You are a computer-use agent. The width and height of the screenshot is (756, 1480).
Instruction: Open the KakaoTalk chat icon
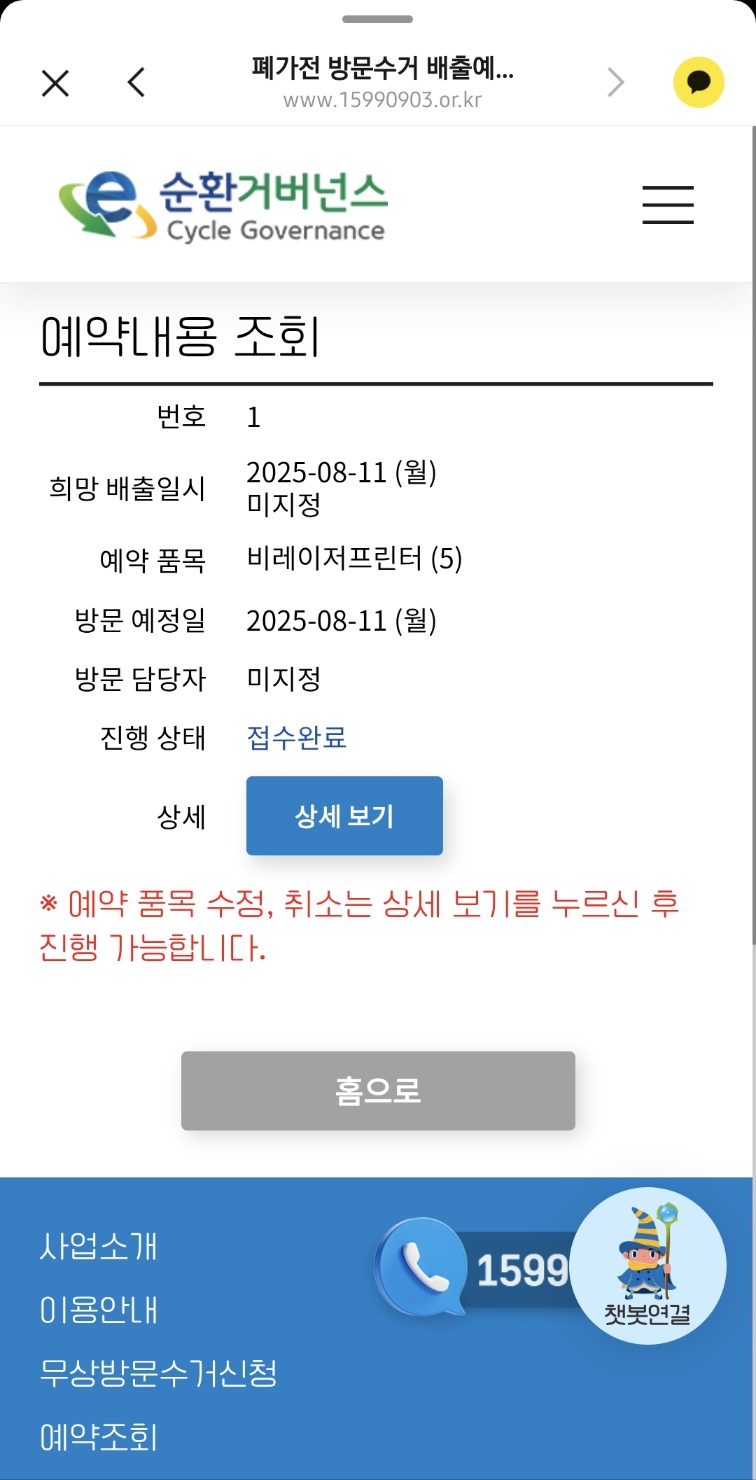tap(698, 82)
